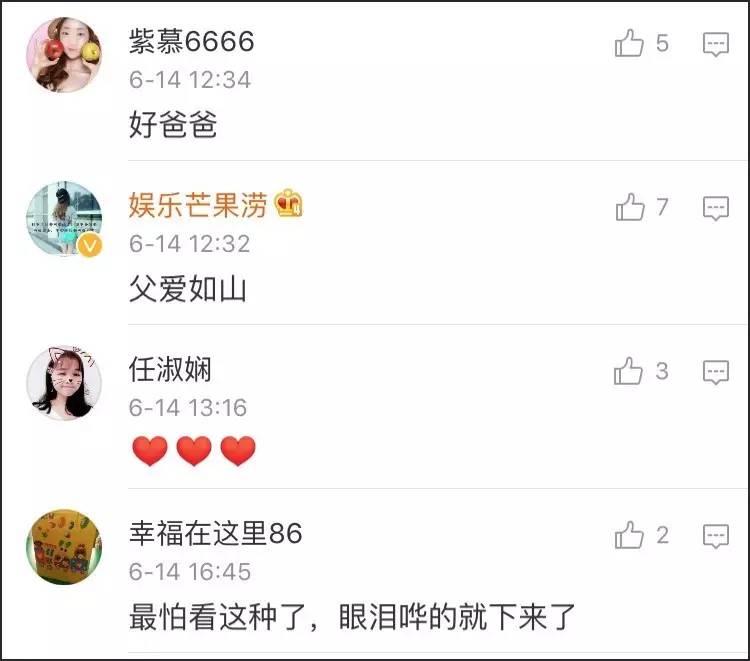Like the comment by 幸福在这里86
Image resolution: width=750 pixels, height=661 pixels.
[630, 535]
